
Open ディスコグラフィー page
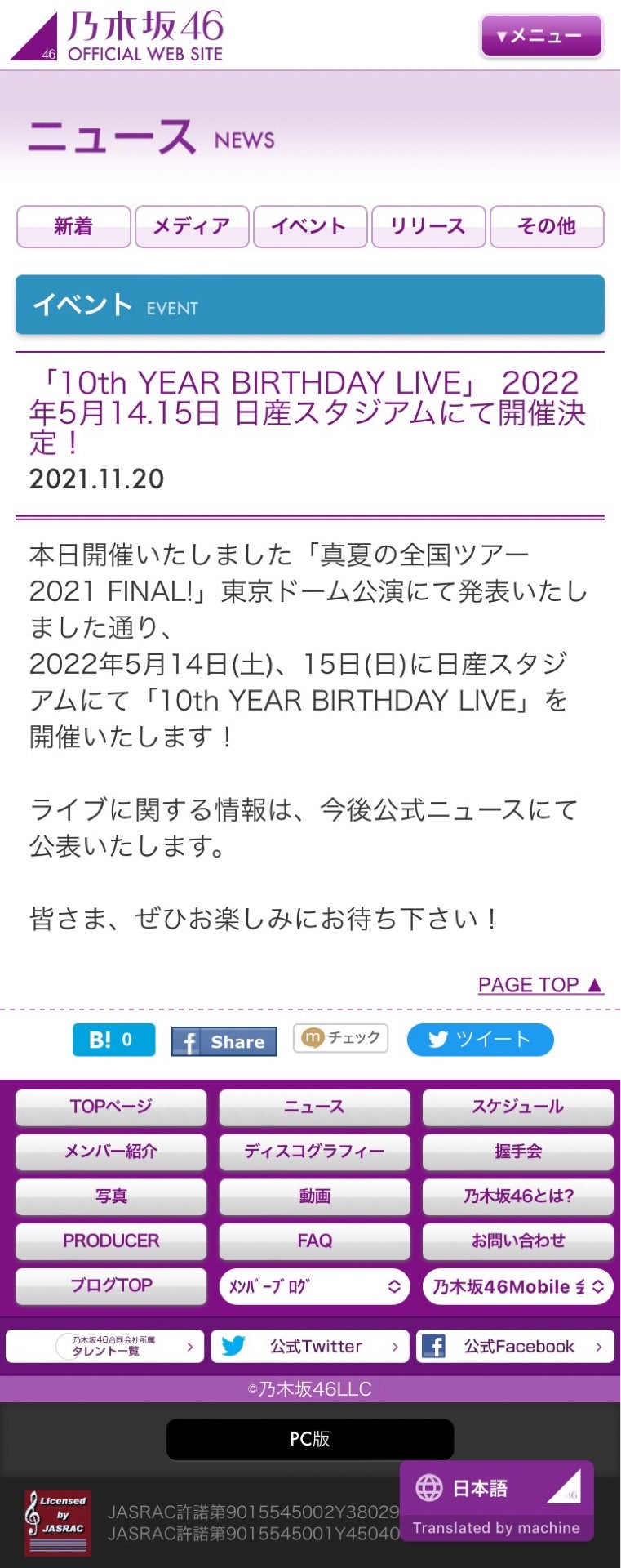coord(314,1151)
